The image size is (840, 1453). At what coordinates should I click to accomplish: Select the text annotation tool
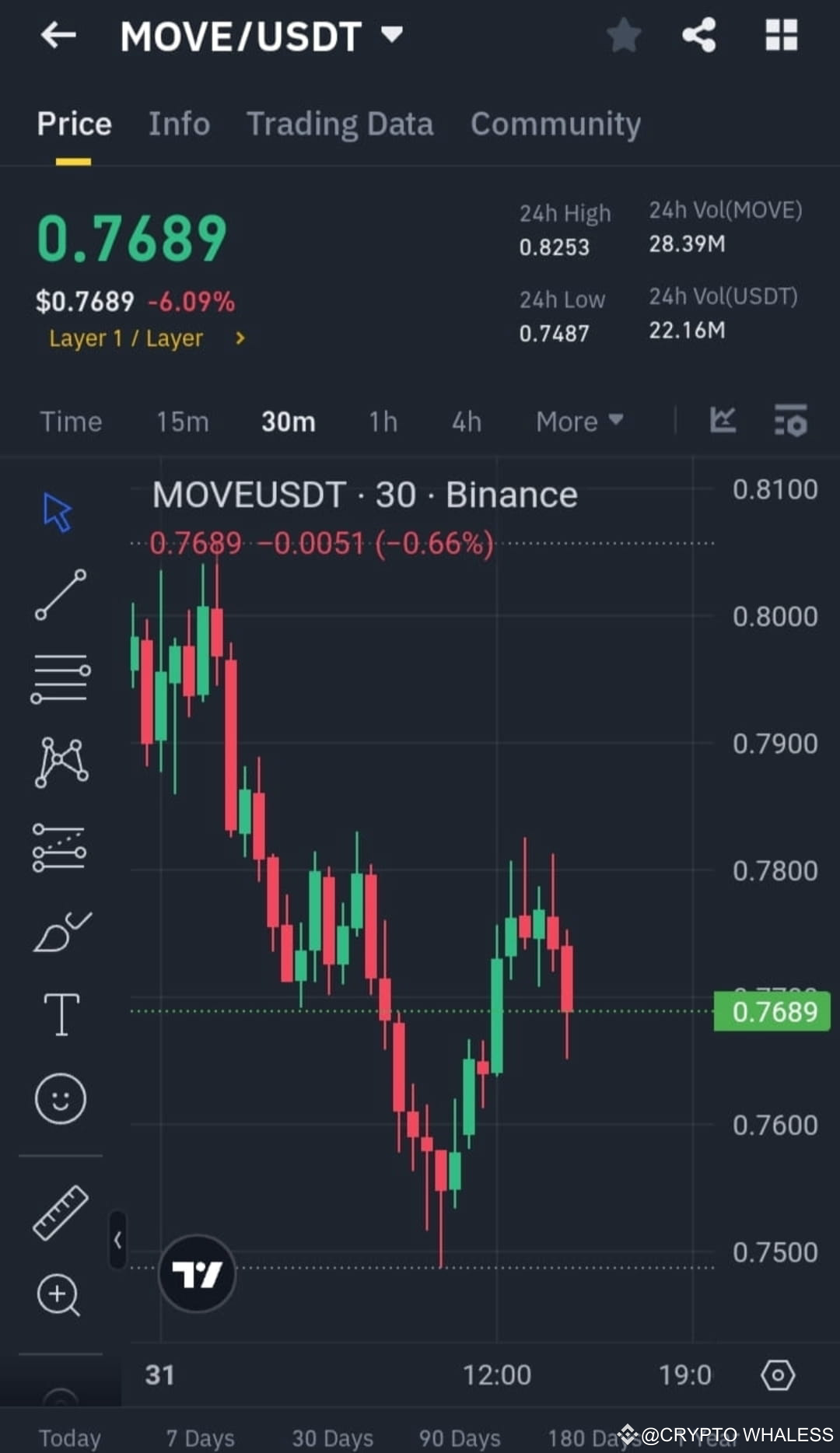pyautogui.click(x=61, y=1014)
